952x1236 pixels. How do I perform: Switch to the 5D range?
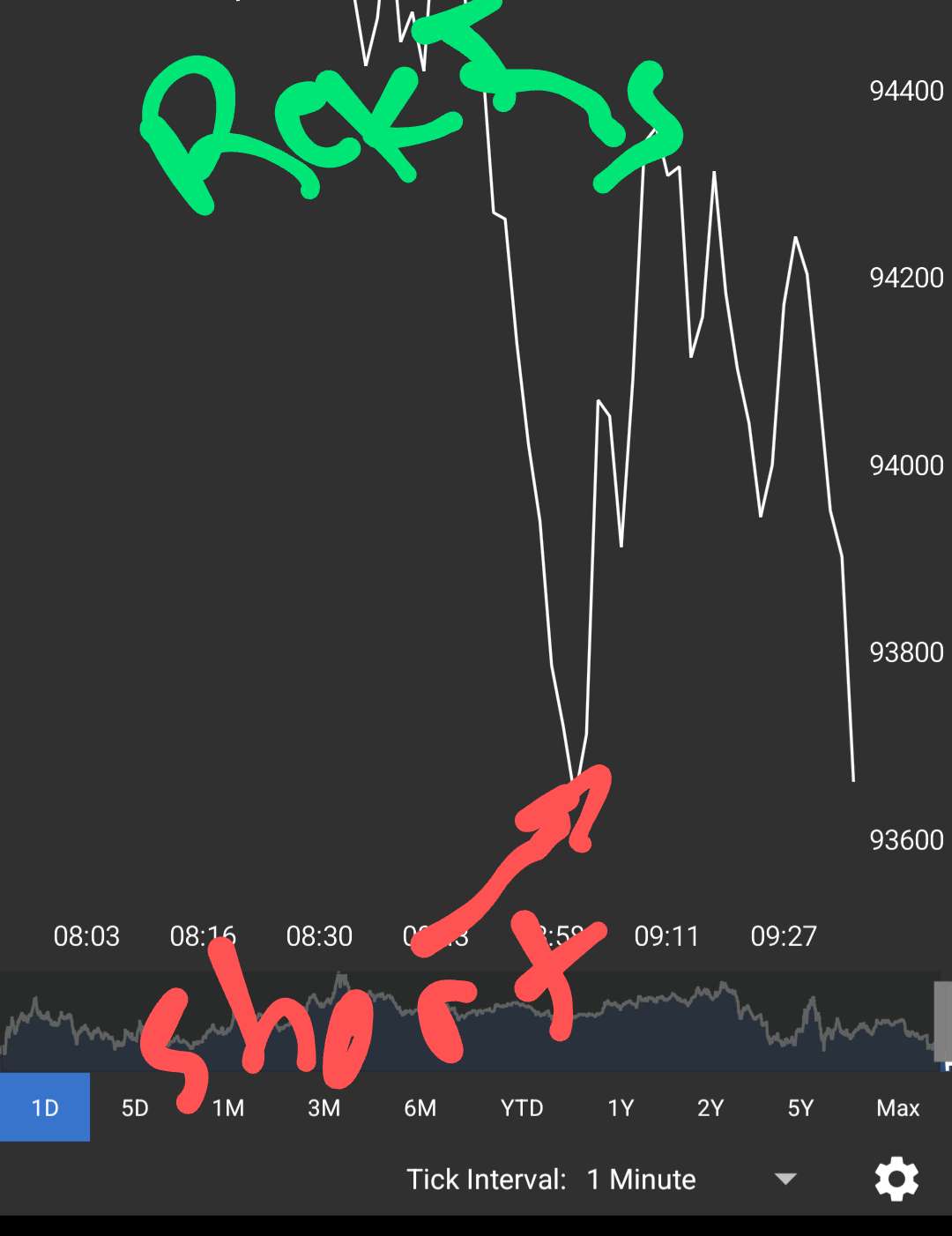click(135, 1107)
